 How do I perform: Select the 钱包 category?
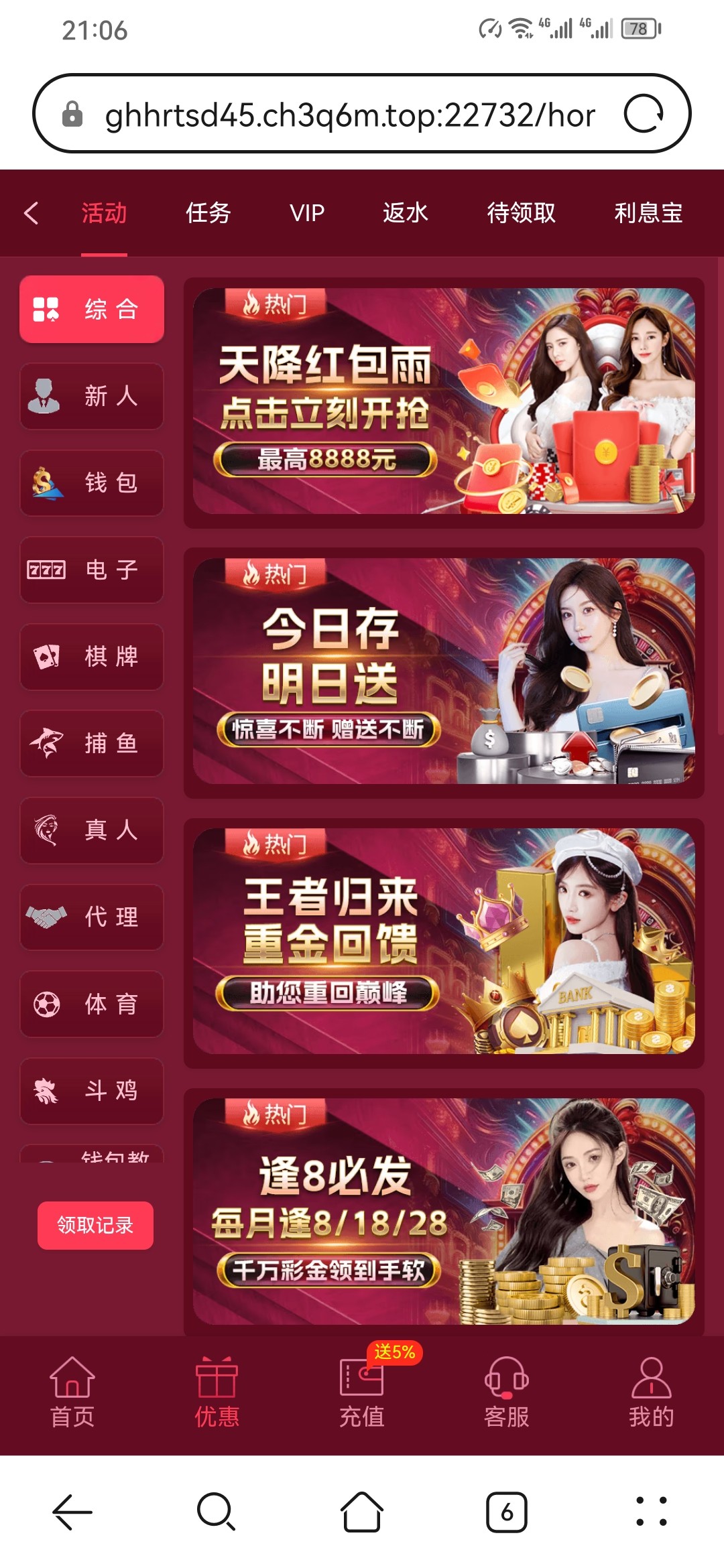click(92, 482)
